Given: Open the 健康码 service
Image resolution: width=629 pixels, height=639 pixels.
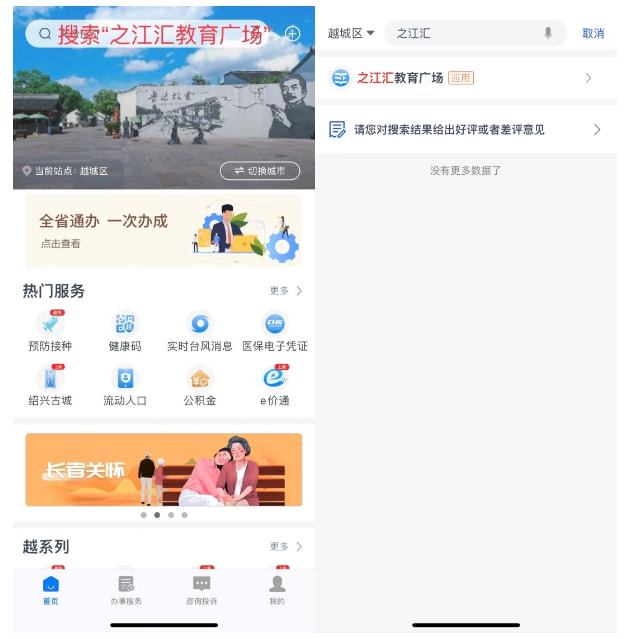Looking at the screenshot, I should pyautogui.click(x=125, y=331).
